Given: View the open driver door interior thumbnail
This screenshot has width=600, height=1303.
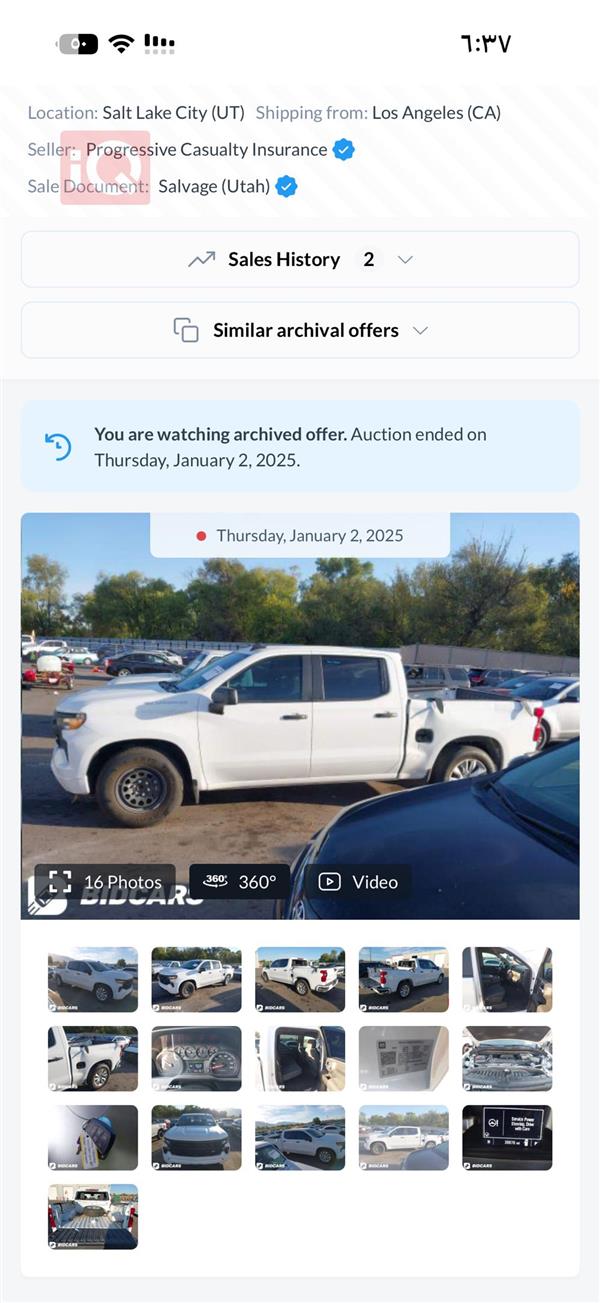Looking at the screenshot, I should (x=507, y=980).
